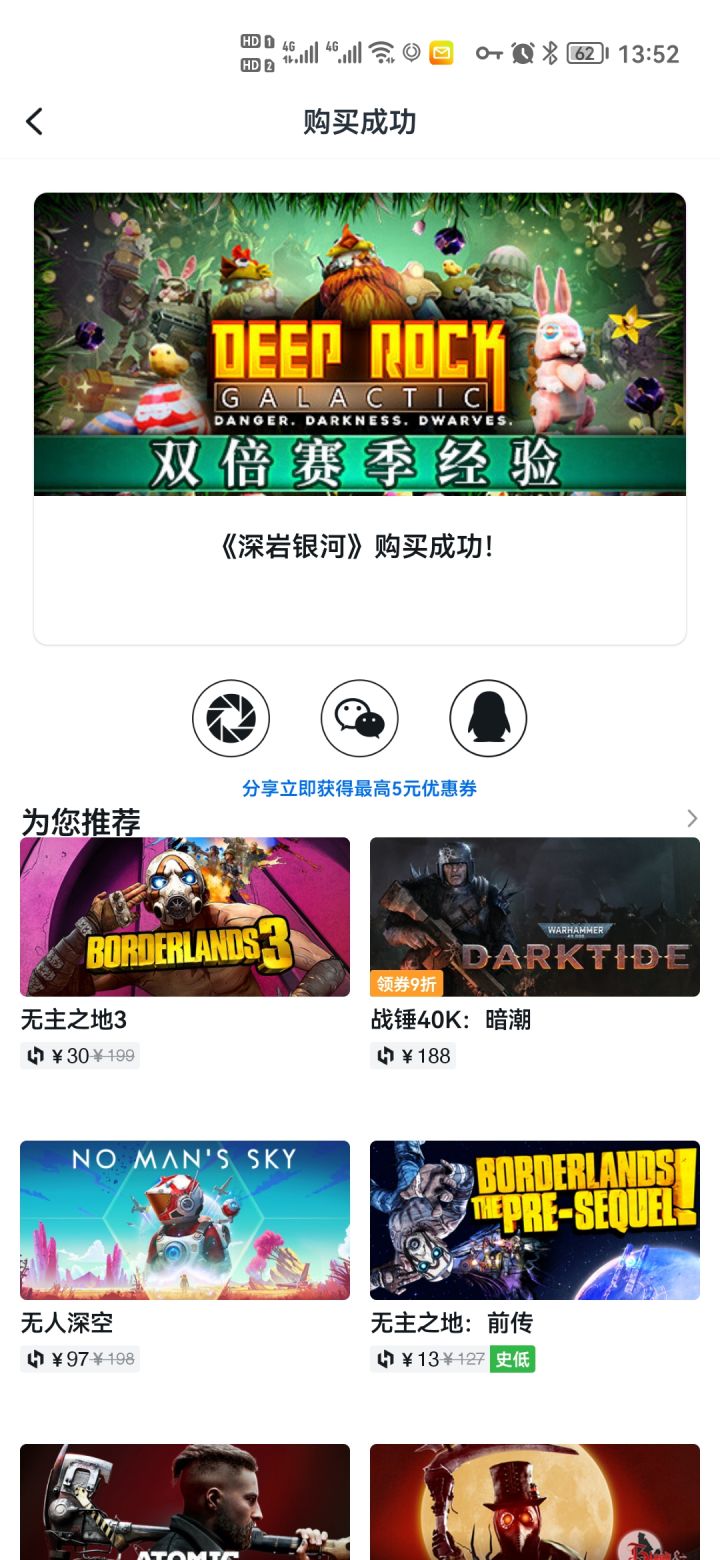This screenshot has height=1560, width=720.
Task: Select the 购买成功 title bar
Action: pos(359,121)
